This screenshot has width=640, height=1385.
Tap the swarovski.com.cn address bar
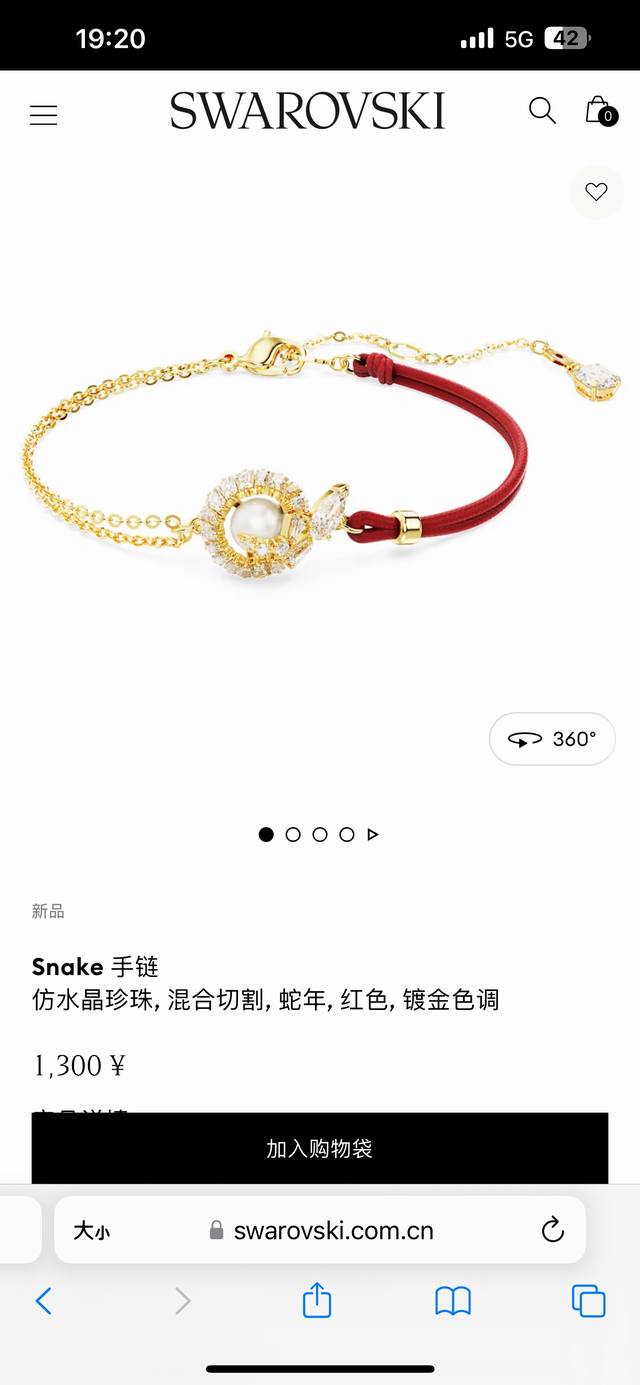click(320, 1230)
